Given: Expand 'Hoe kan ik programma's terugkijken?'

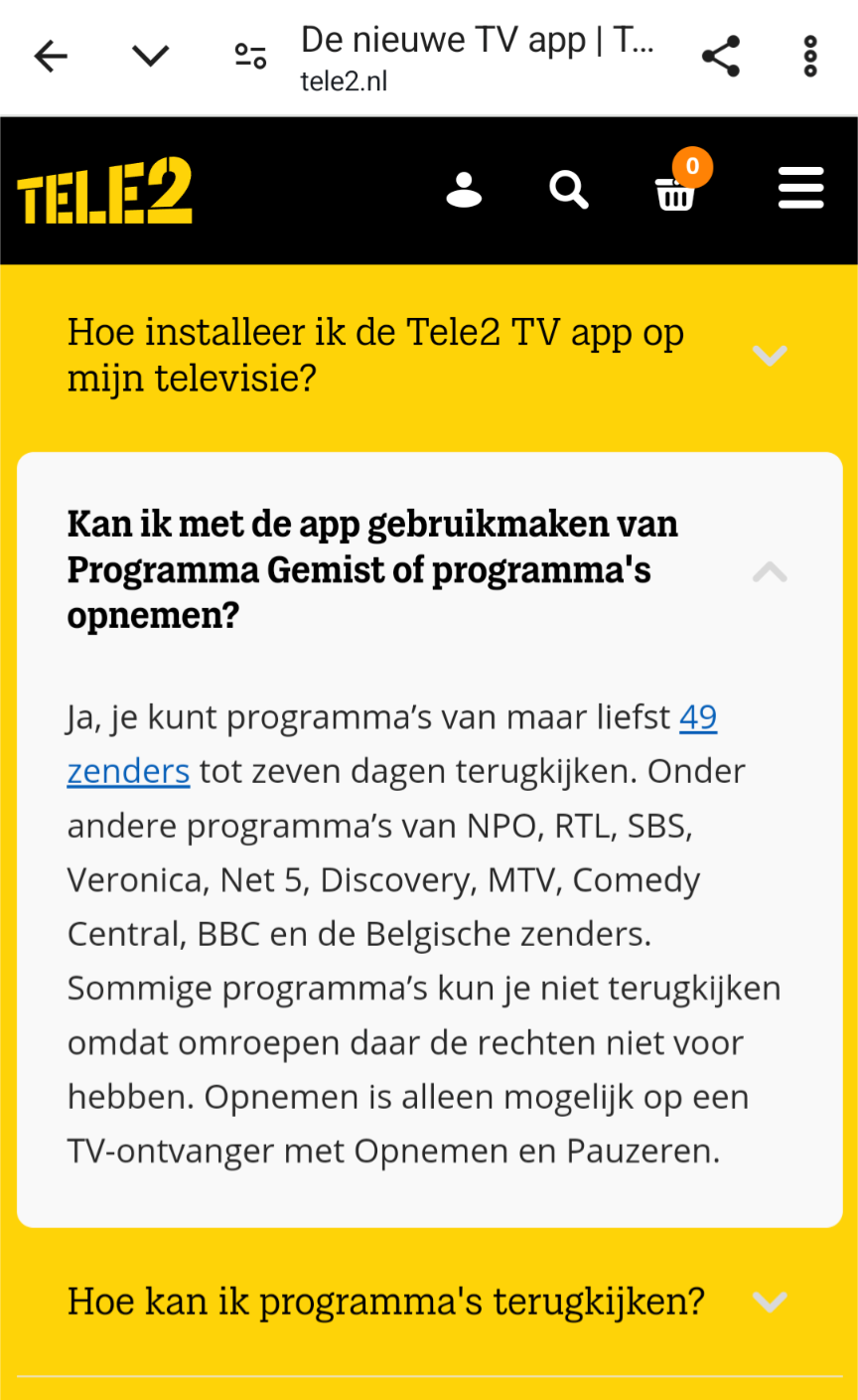Looking at the screenshot, I should coord(429,1302).
